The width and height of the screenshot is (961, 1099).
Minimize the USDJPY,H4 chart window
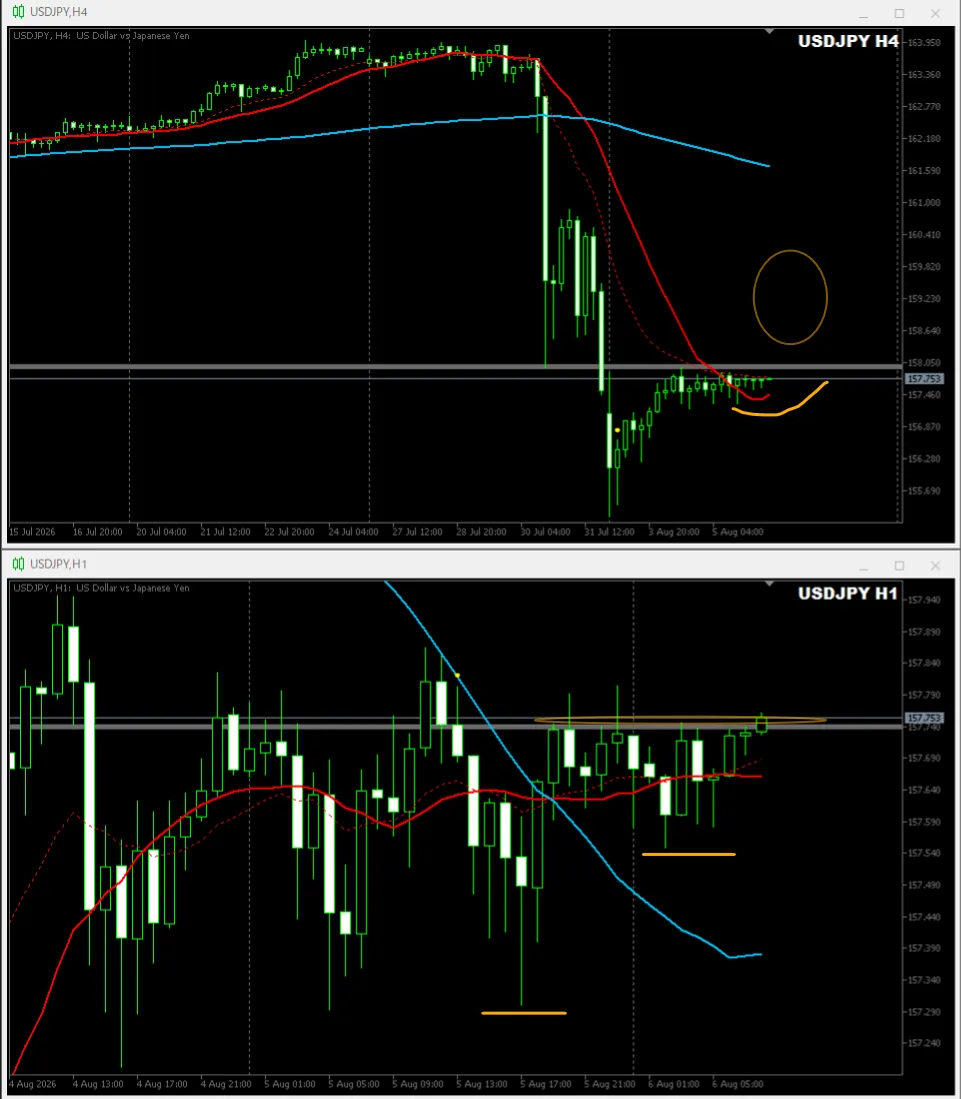pos(864,13)
